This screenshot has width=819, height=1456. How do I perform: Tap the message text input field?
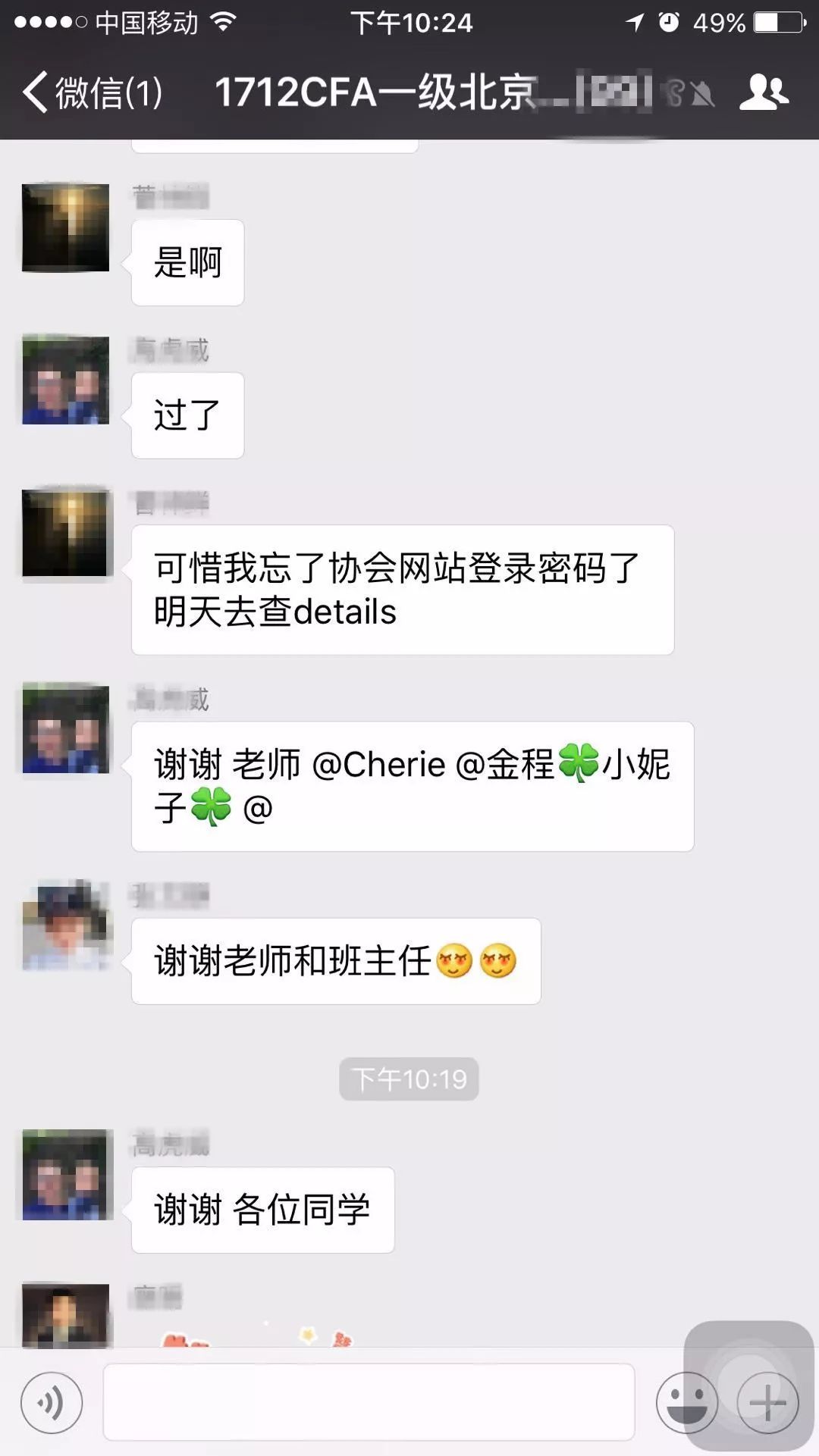click(x=369, y=1402)
